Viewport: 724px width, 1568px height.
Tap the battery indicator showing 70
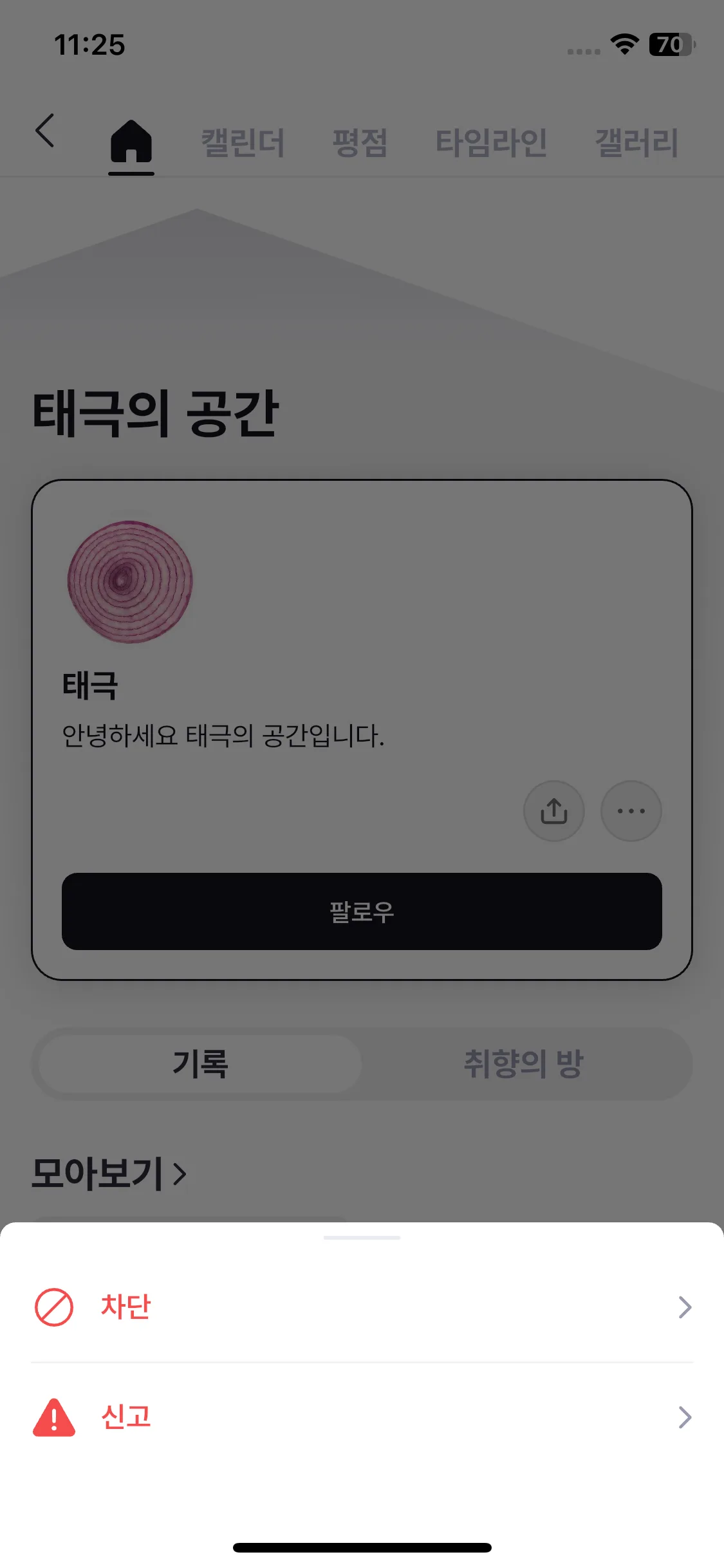(670, 45)
